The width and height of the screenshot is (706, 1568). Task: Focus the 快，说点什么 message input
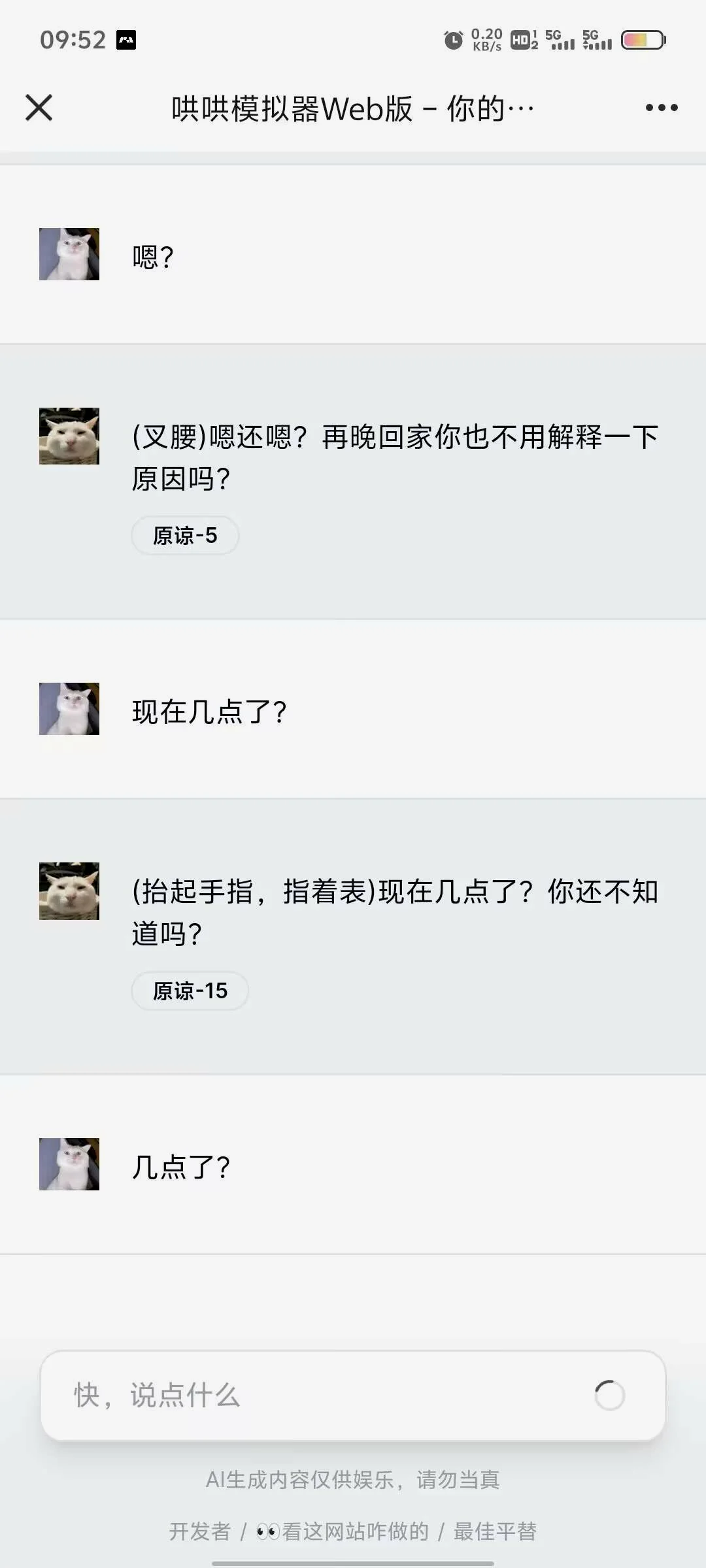point(314,1396)
